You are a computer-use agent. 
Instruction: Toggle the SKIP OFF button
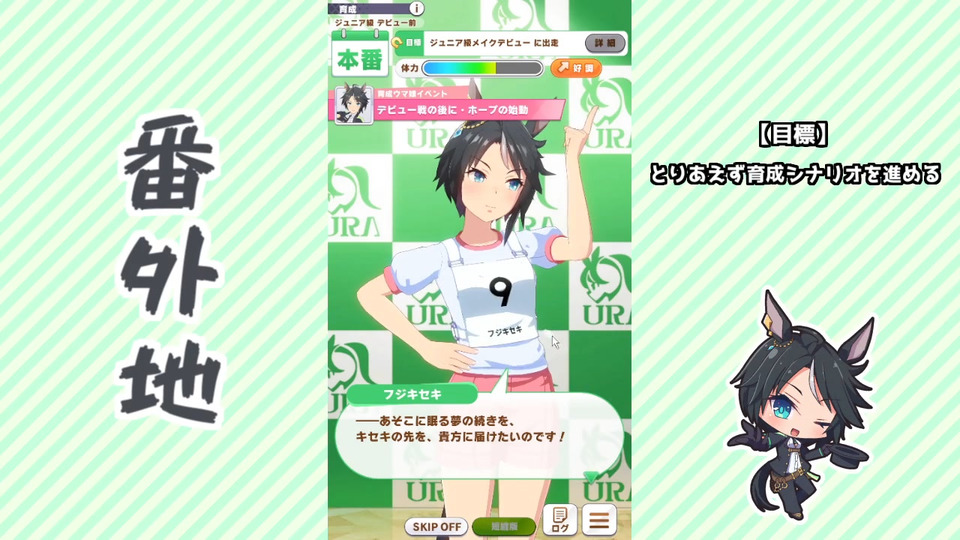tap(436, 526)
